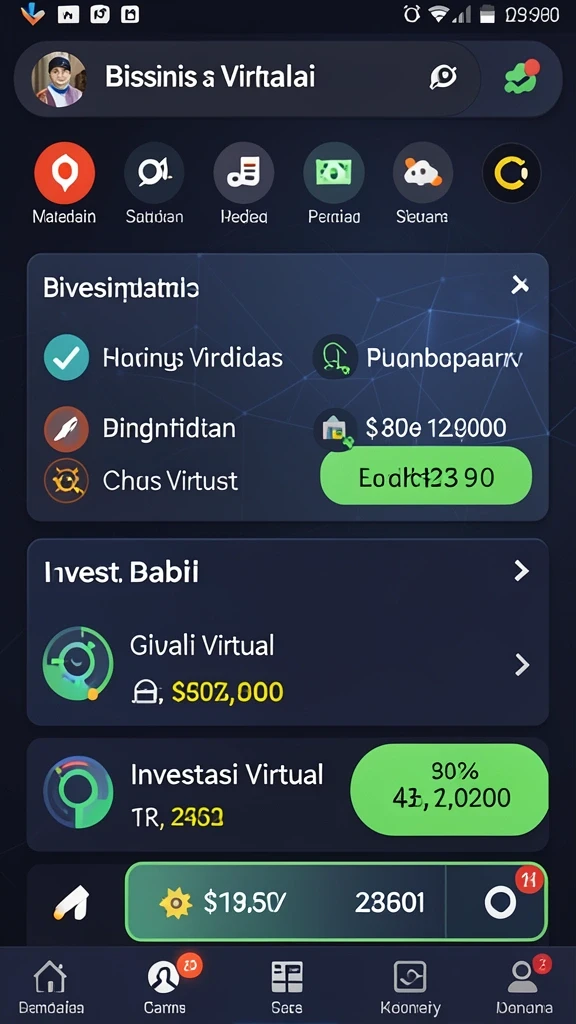Expand the Invest. Babii section arrow
576x1024 pixels.
521,571
